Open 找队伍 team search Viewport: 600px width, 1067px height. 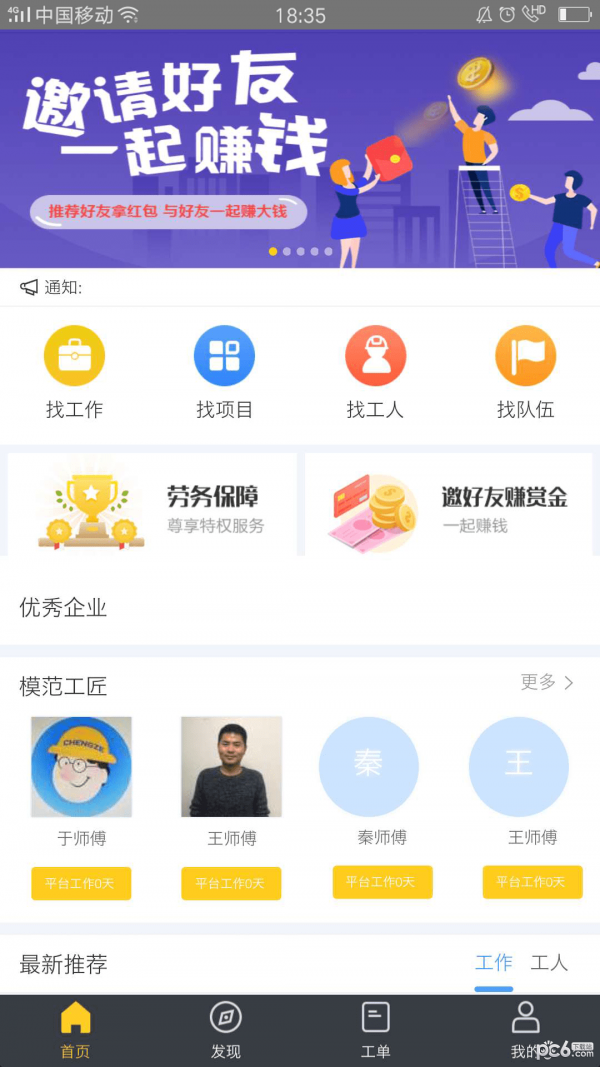(525, 372)
